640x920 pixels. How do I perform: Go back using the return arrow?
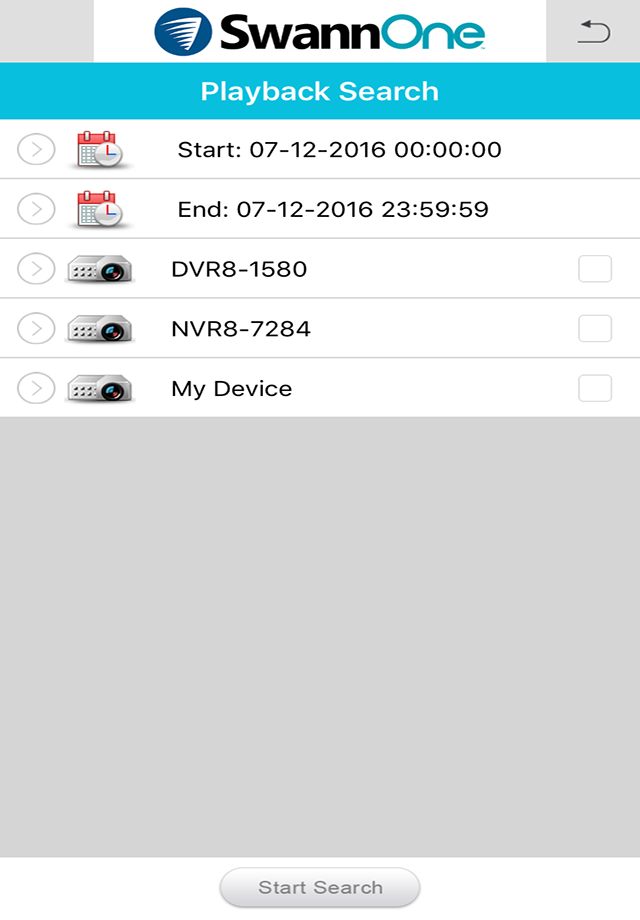(x=593, y=32)
